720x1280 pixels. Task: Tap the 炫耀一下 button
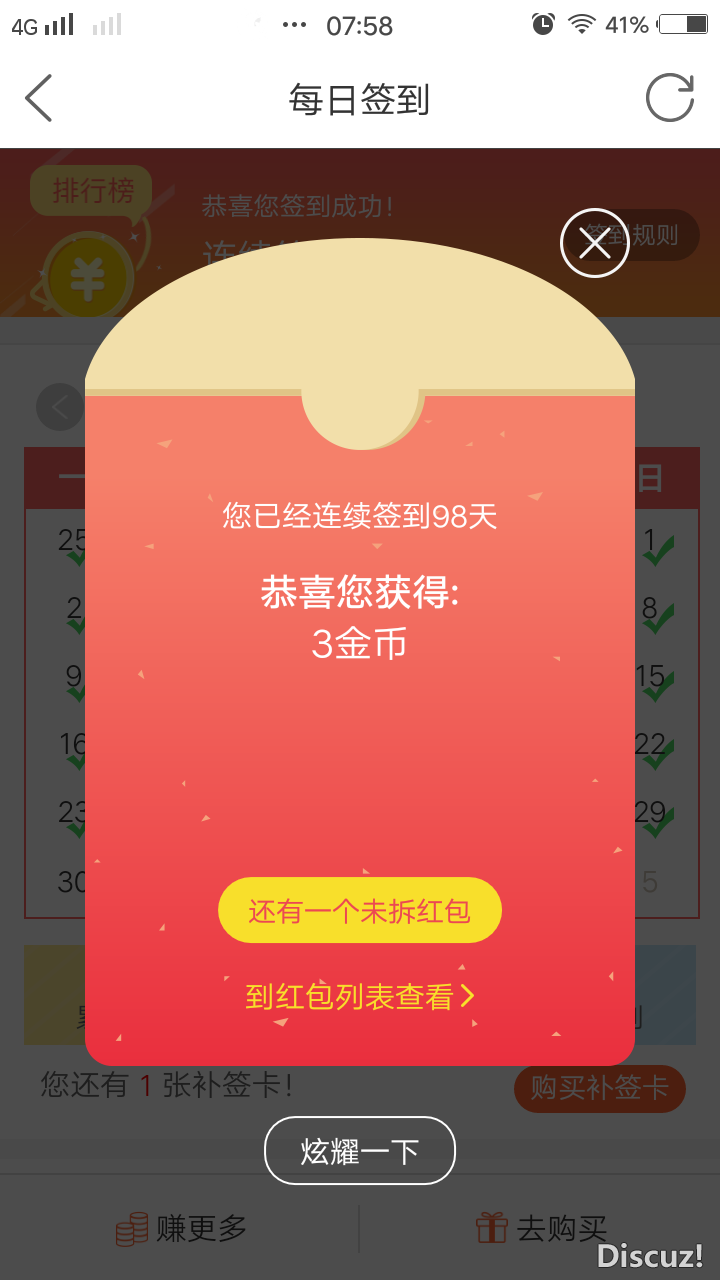359,1151
